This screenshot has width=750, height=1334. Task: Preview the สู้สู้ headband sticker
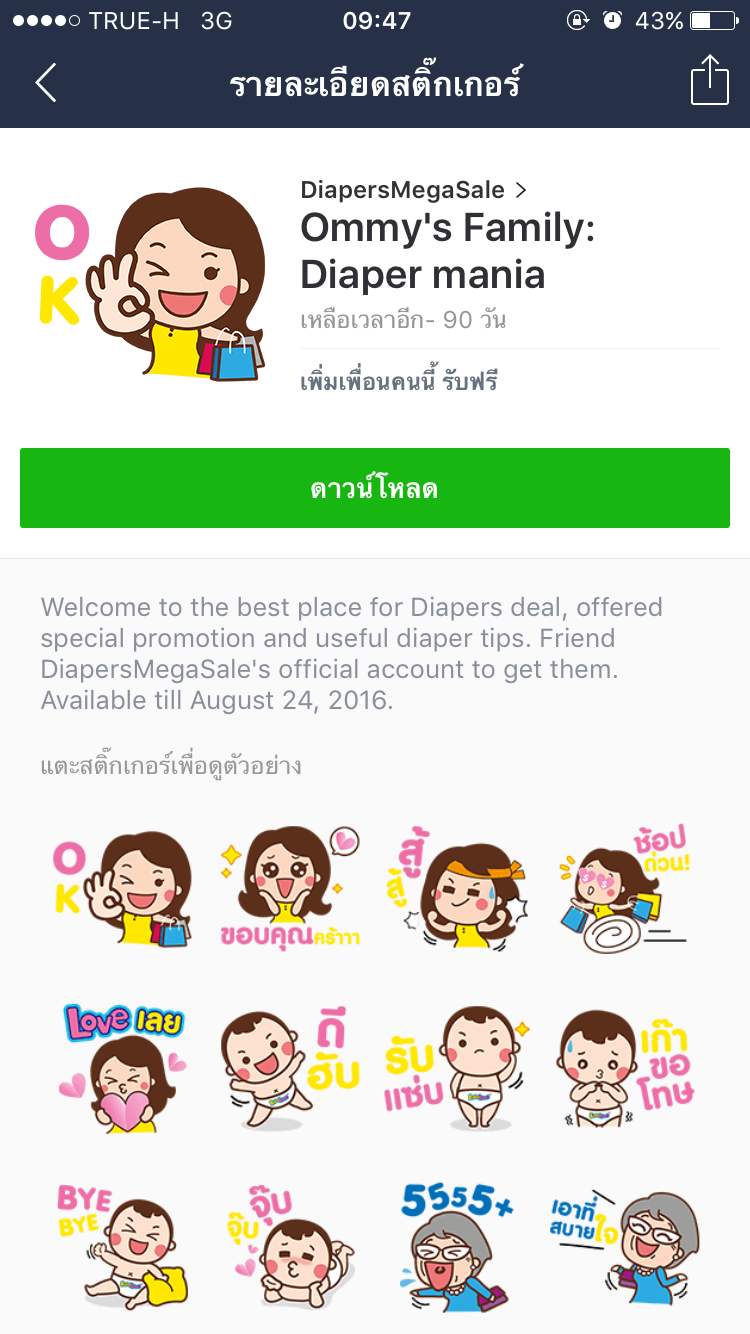[458, 887]
